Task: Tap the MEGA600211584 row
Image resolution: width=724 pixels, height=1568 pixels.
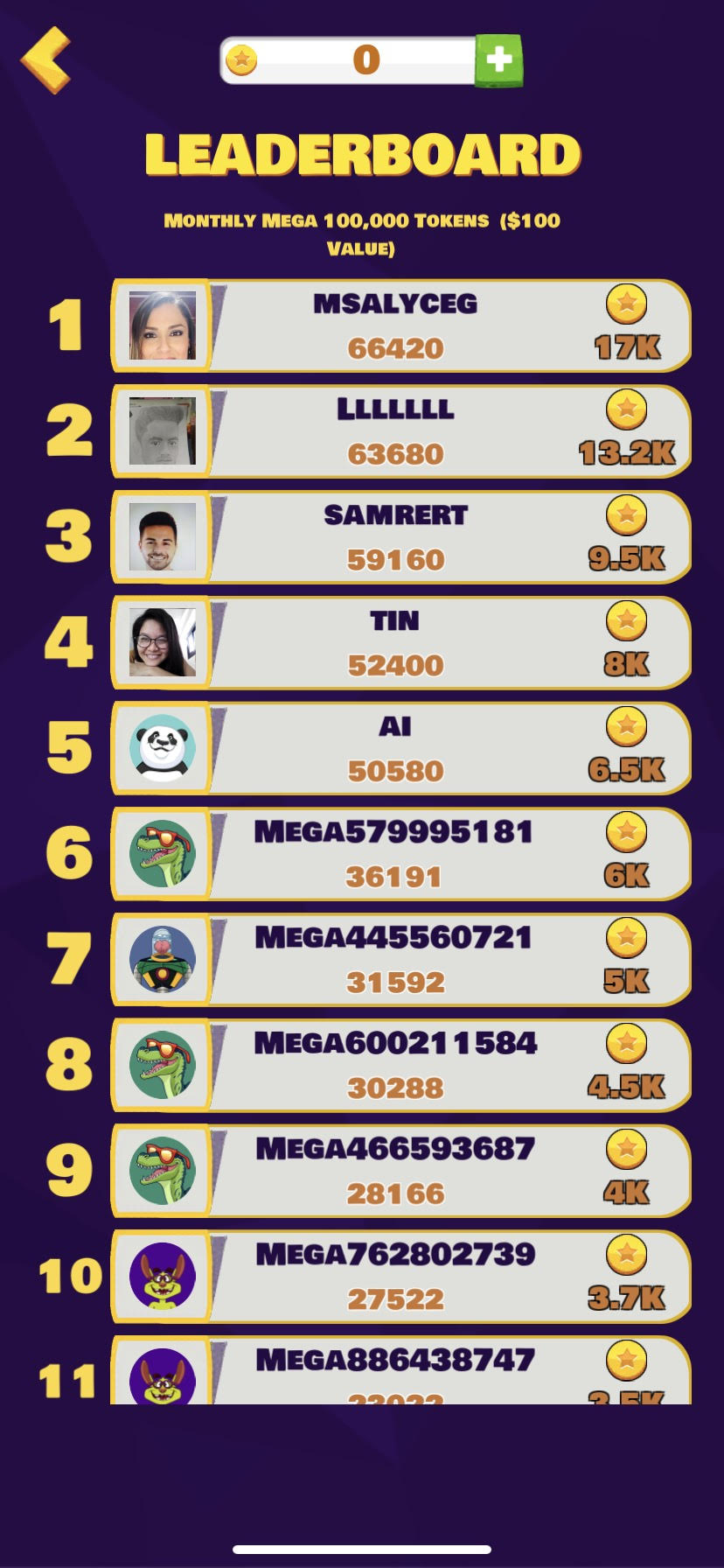Action: 400,1066
